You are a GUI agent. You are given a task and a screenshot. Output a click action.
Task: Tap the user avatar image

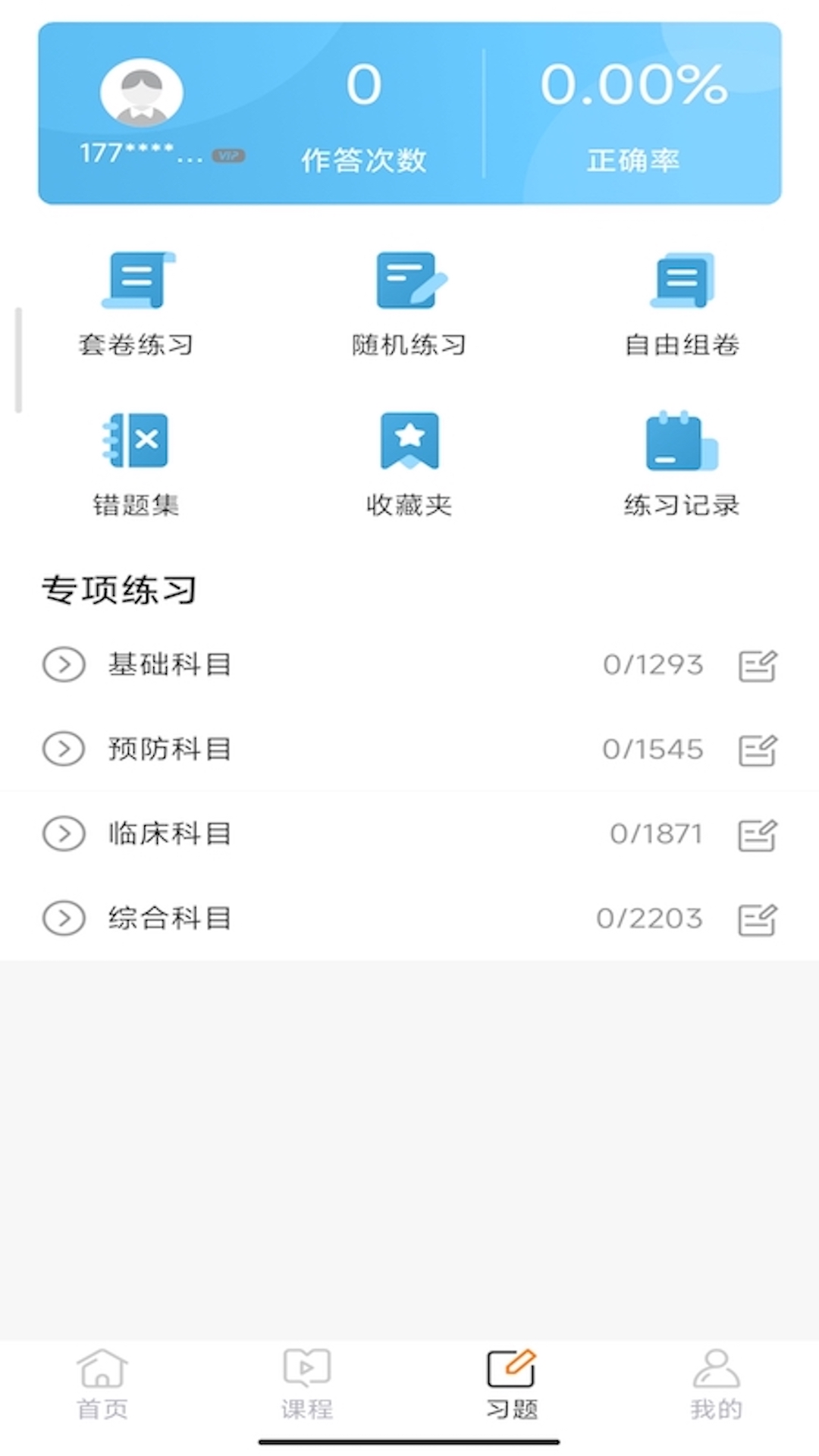[141, 93]
